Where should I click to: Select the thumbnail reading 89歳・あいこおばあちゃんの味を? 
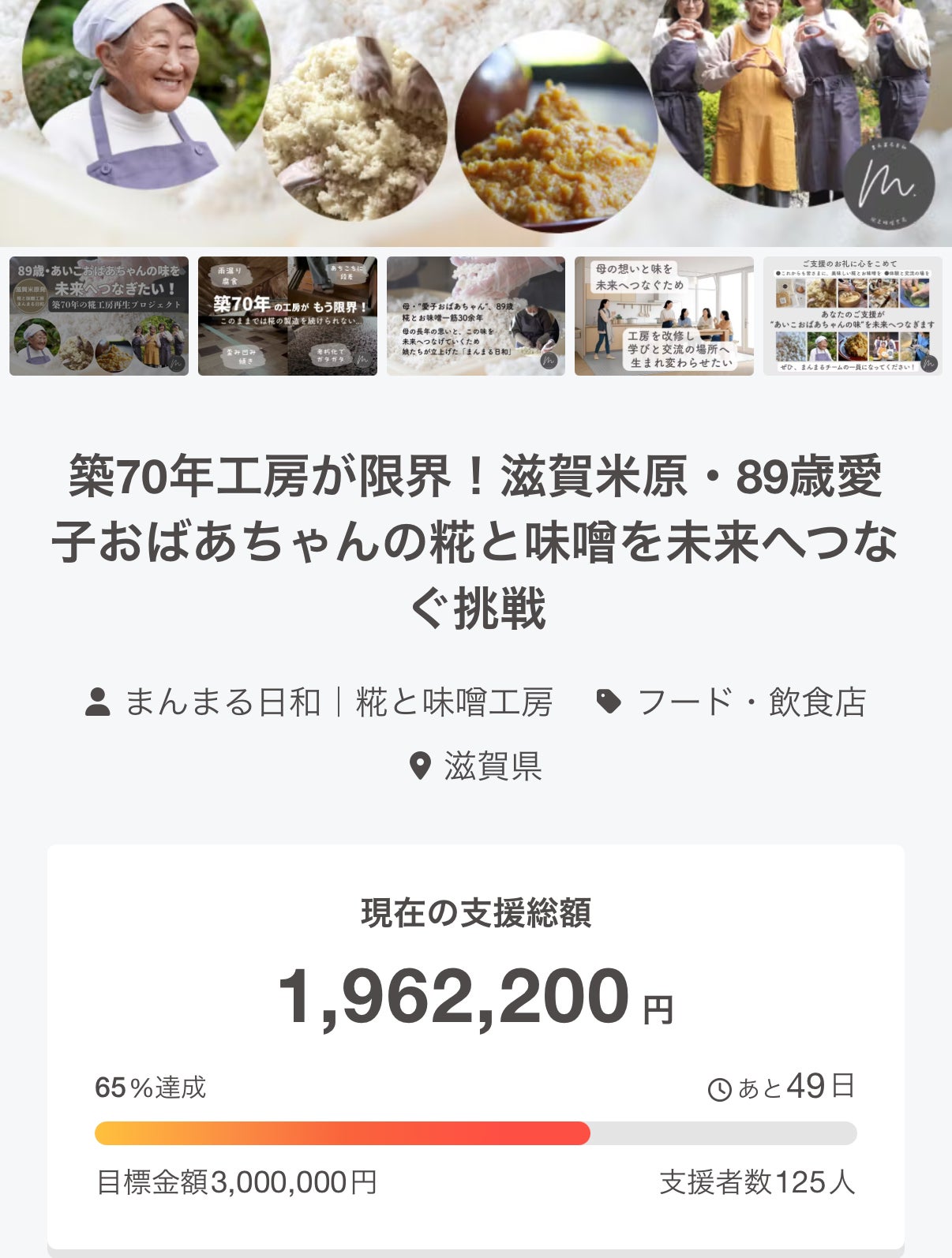coord(99,316)
